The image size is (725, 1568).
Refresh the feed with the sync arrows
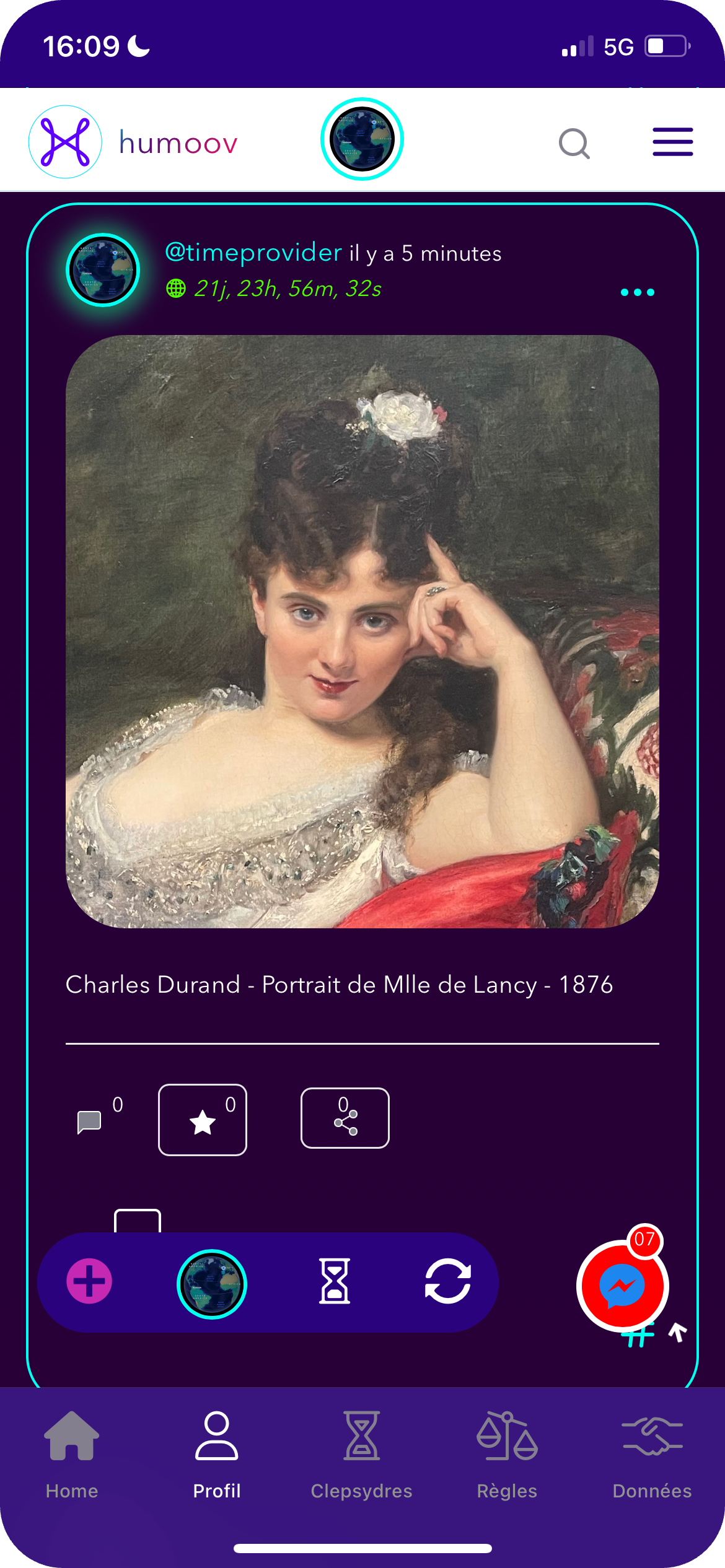[448, 1281]
